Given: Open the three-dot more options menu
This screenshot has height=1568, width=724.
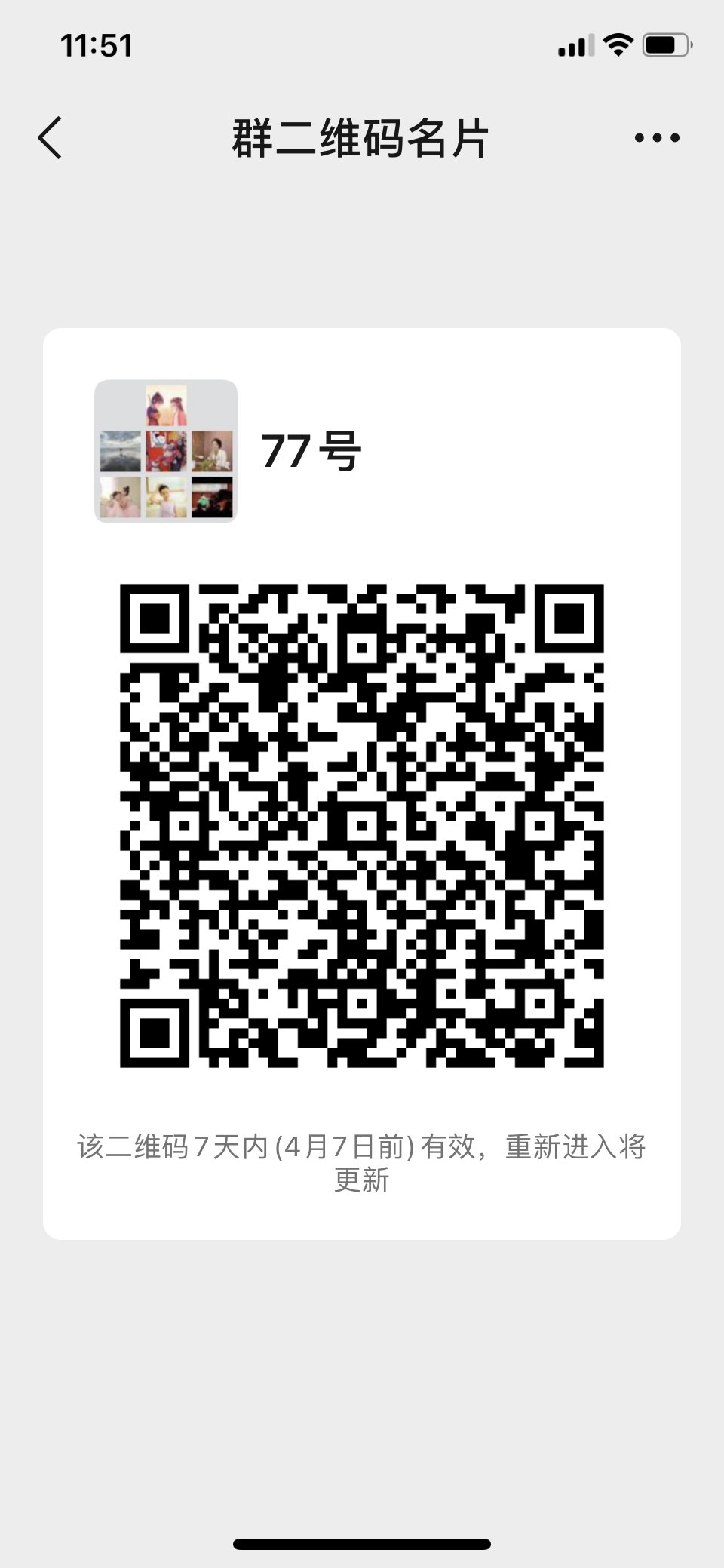Looking at the screenshot, I should tap(657, 138).
